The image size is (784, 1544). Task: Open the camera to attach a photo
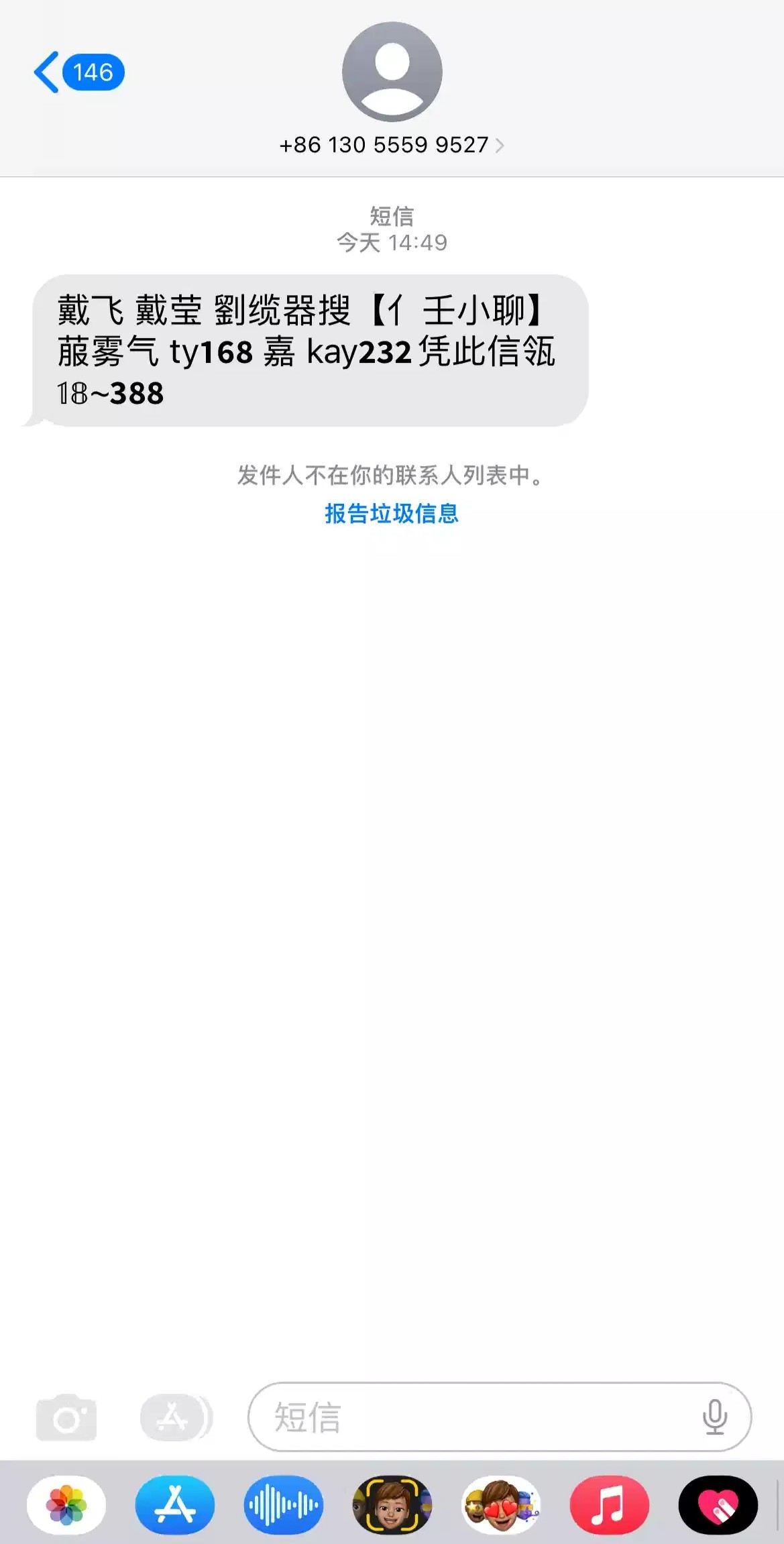click(66, 1417)
